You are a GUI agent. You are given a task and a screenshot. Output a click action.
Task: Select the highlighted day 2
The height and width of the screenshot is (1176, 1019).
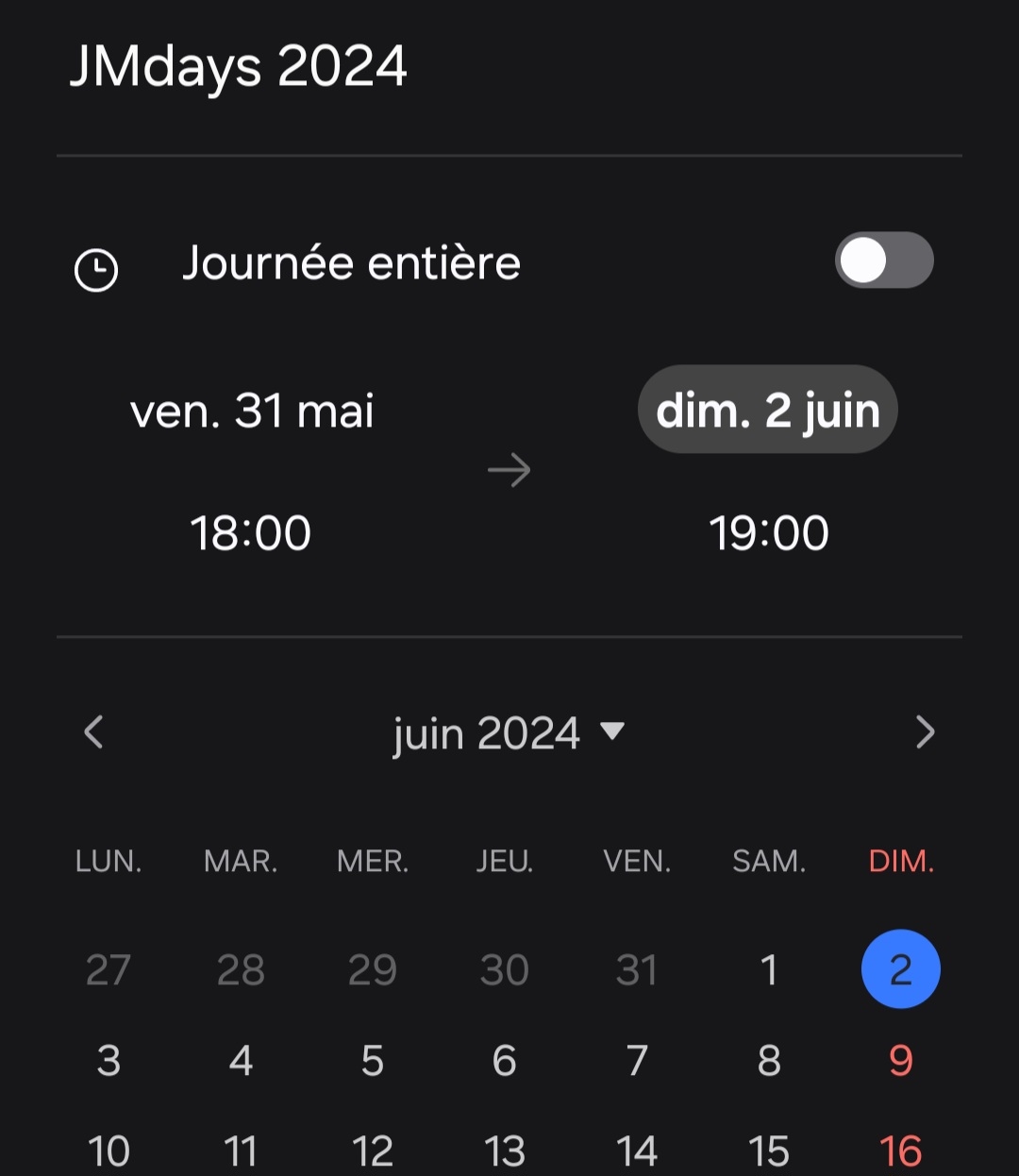[900, 970]
